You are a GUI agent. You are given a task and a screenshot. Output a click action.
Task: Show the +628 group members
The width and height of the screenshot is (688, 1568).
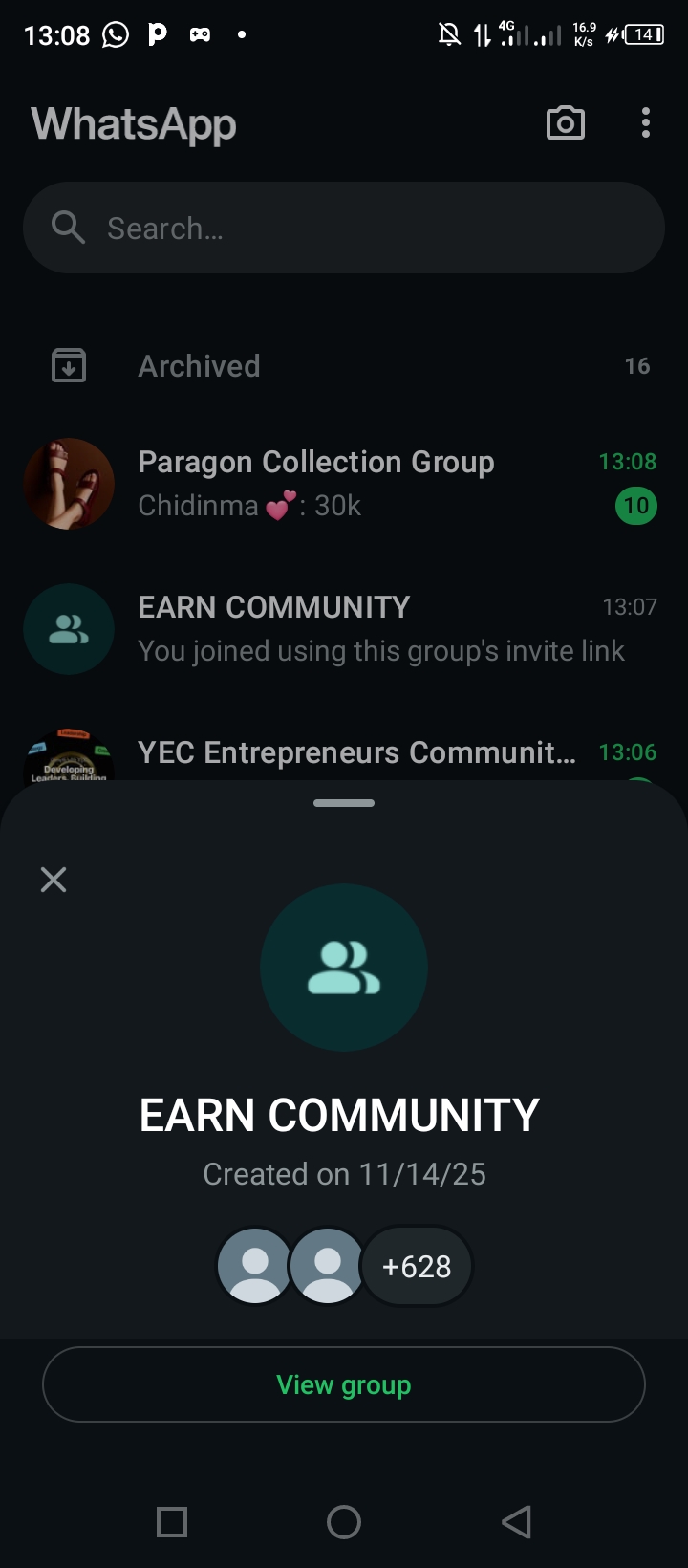point(417,1266)
